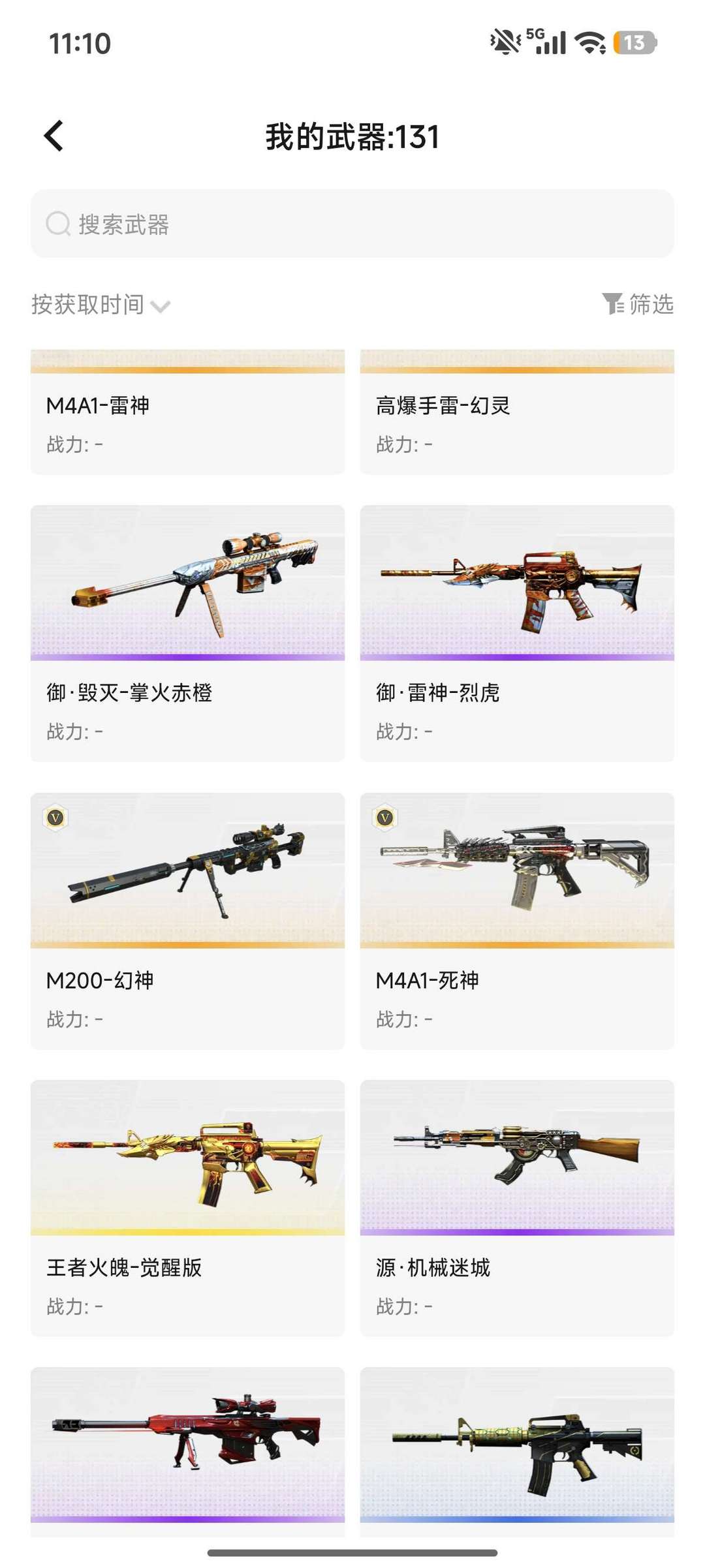The image size is (705, 1568).
Task: View the 御·毁灭-掌火赤橙 weapon card
Action: [x=187, y=634]
